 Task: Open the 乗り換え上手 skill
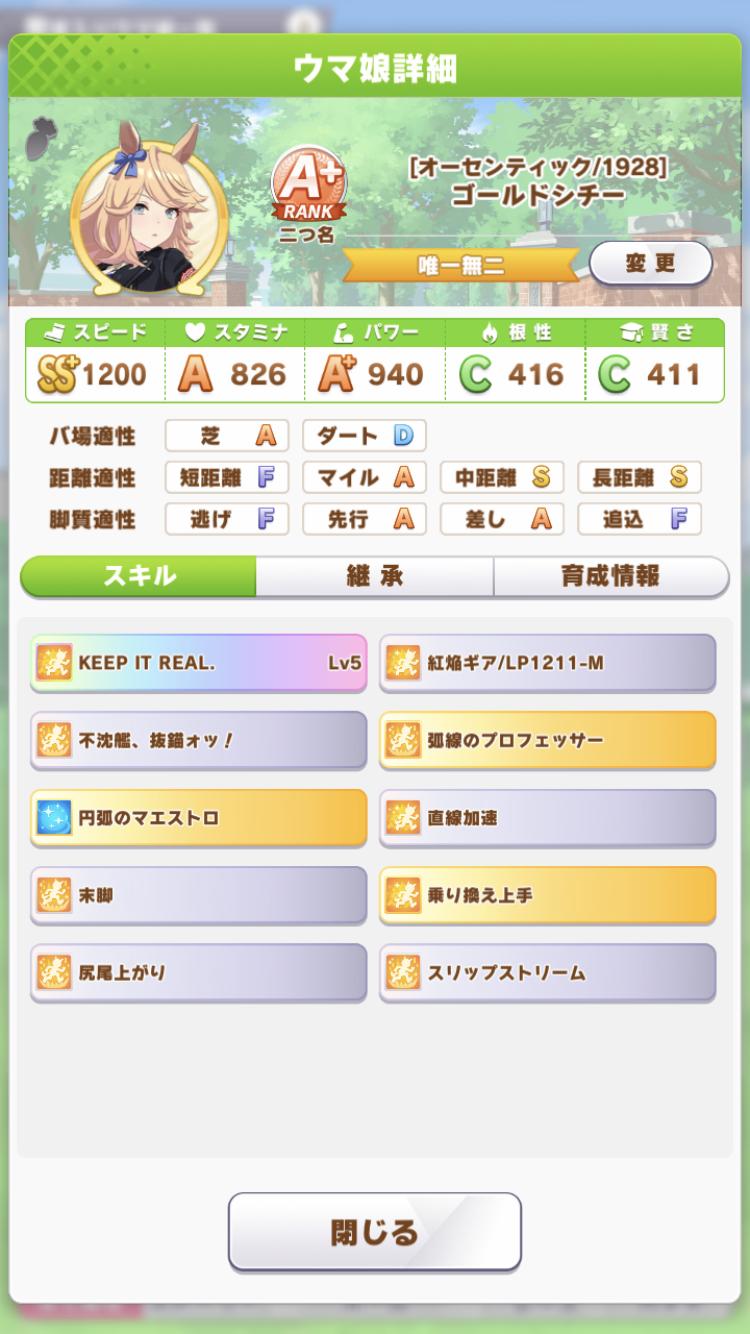tap(547, 895)
